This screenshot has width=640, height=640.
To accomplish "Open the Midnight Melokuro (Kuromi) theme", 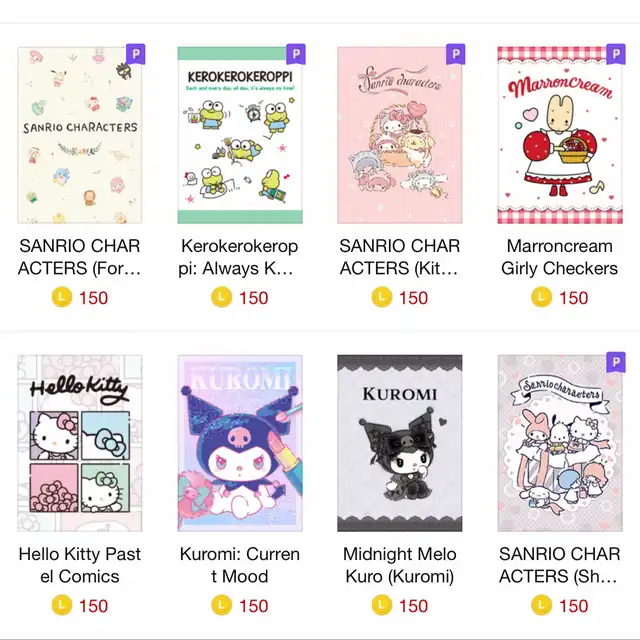I will click(x=400, y=443).
